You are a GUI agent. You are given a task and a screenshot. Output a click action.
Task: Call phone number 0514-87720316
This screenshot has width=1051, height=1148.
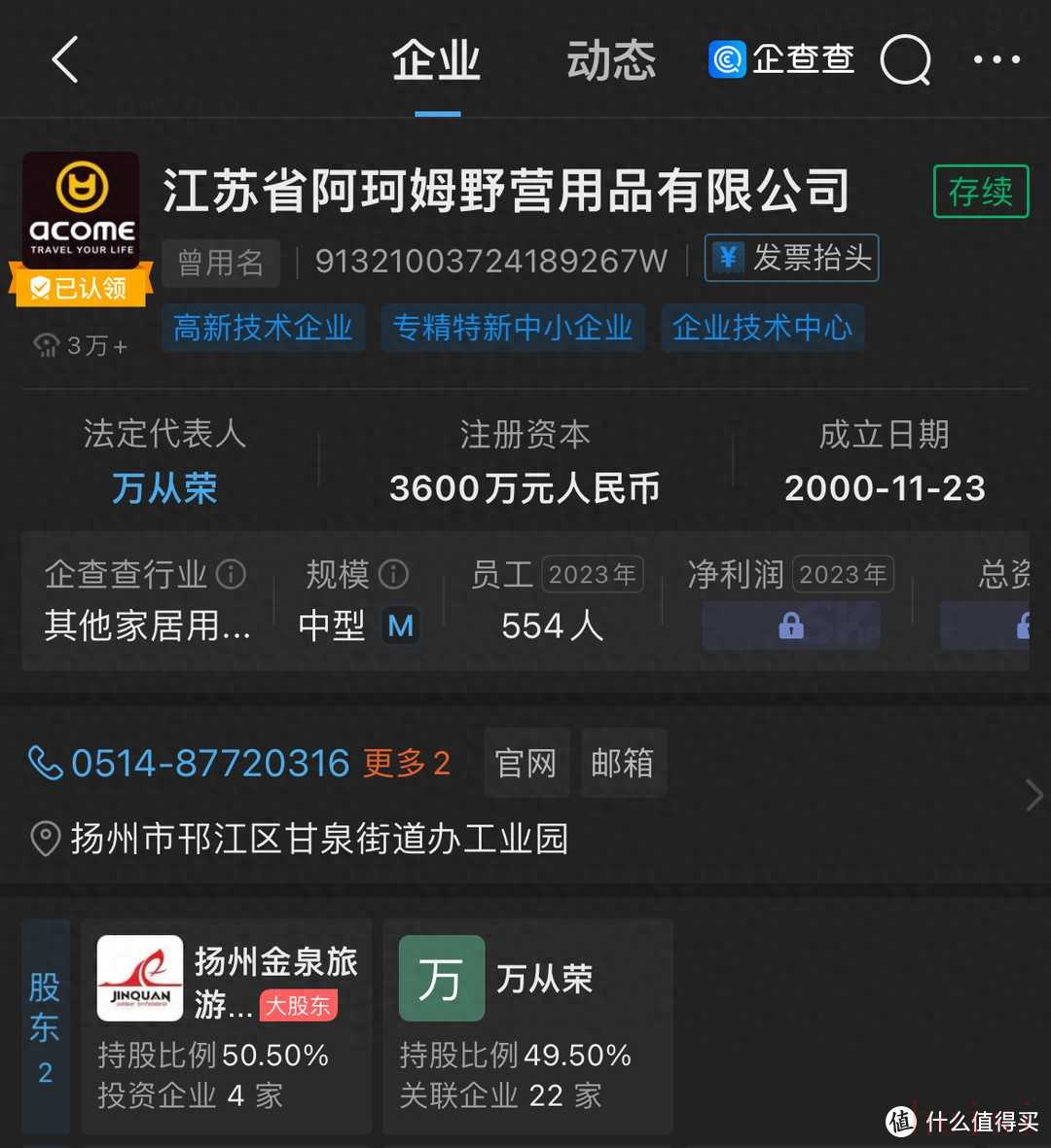point(209,764)
